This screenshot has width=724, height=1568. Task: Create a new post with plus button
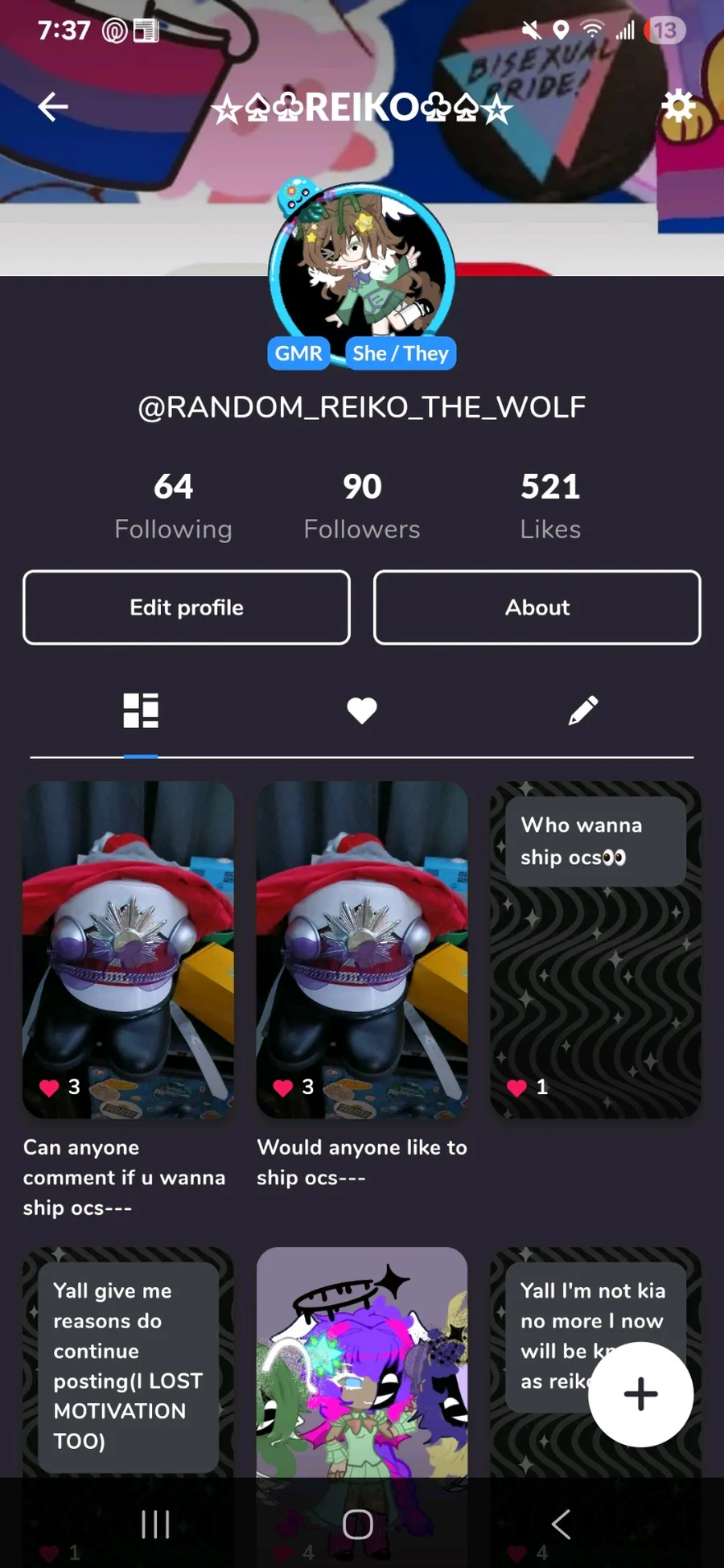(x=640, y=1393)
